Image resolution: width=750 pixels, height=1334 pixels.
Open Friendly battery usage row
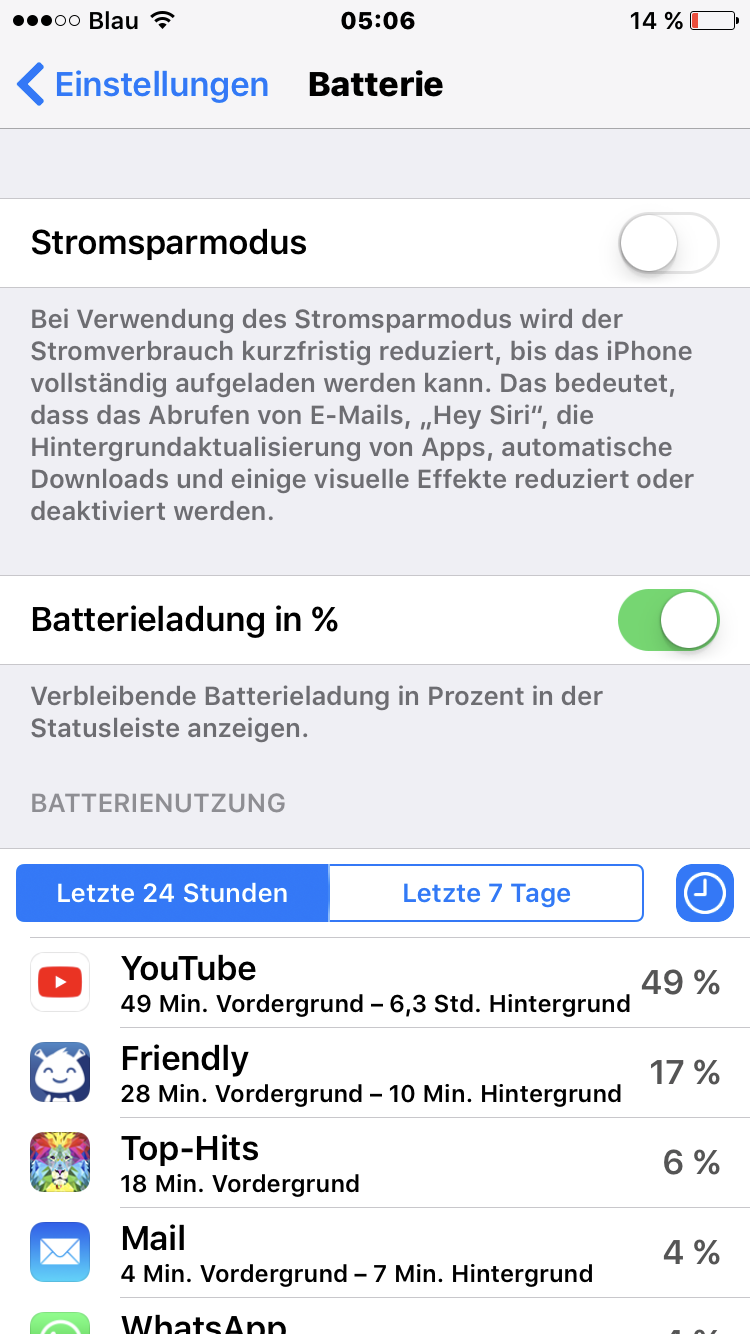[375, 1073]
